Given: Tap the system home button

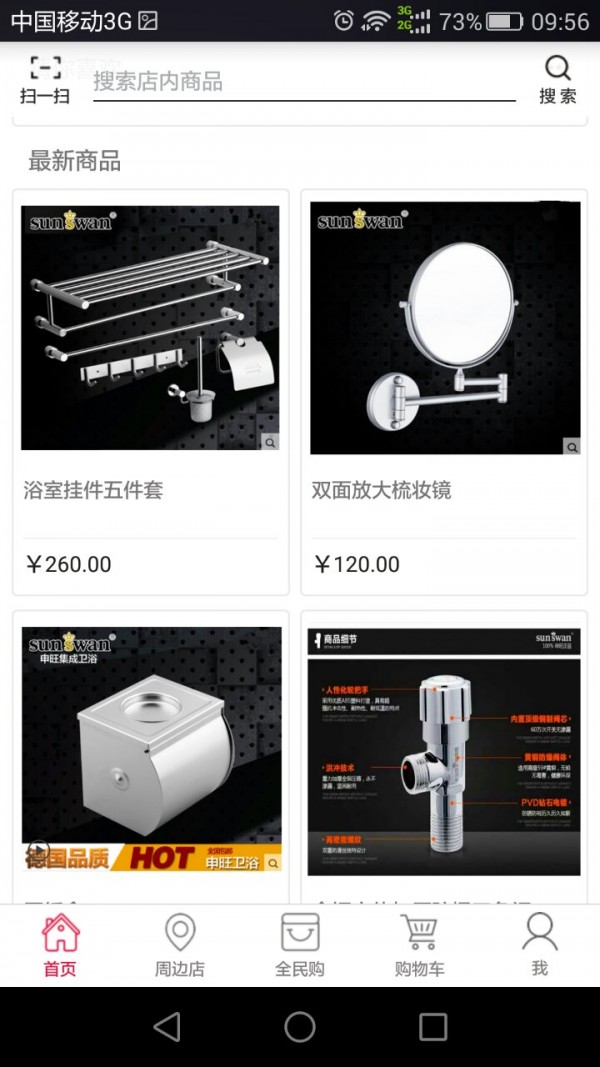Looking at the screenshot, I should [300, 1027].
